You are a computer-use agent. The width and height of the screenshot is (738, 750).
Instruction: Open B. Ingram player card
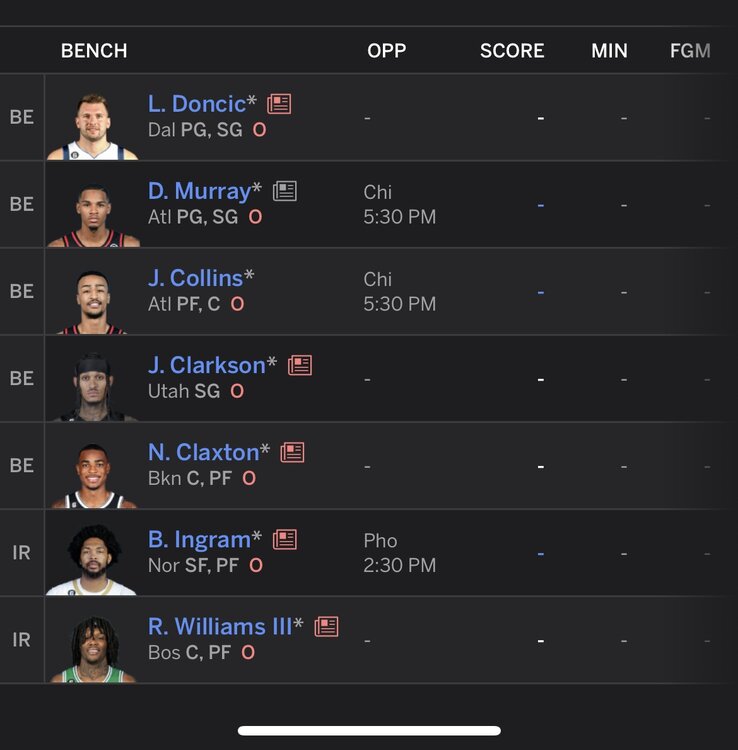(x=199, y=539)
